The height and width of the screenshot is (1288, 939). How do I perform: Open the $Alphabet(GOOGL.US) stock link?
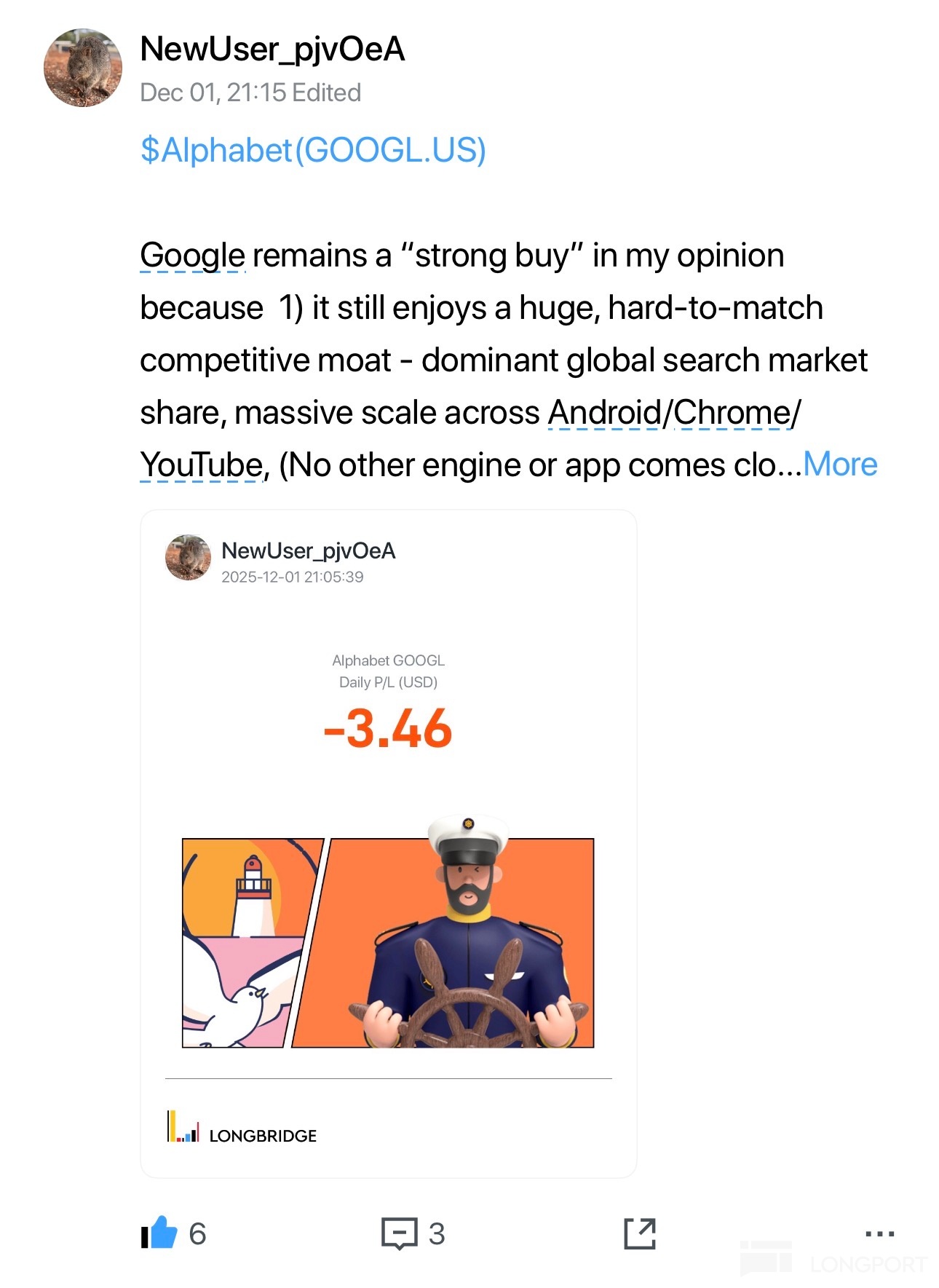tap(313, 150)
